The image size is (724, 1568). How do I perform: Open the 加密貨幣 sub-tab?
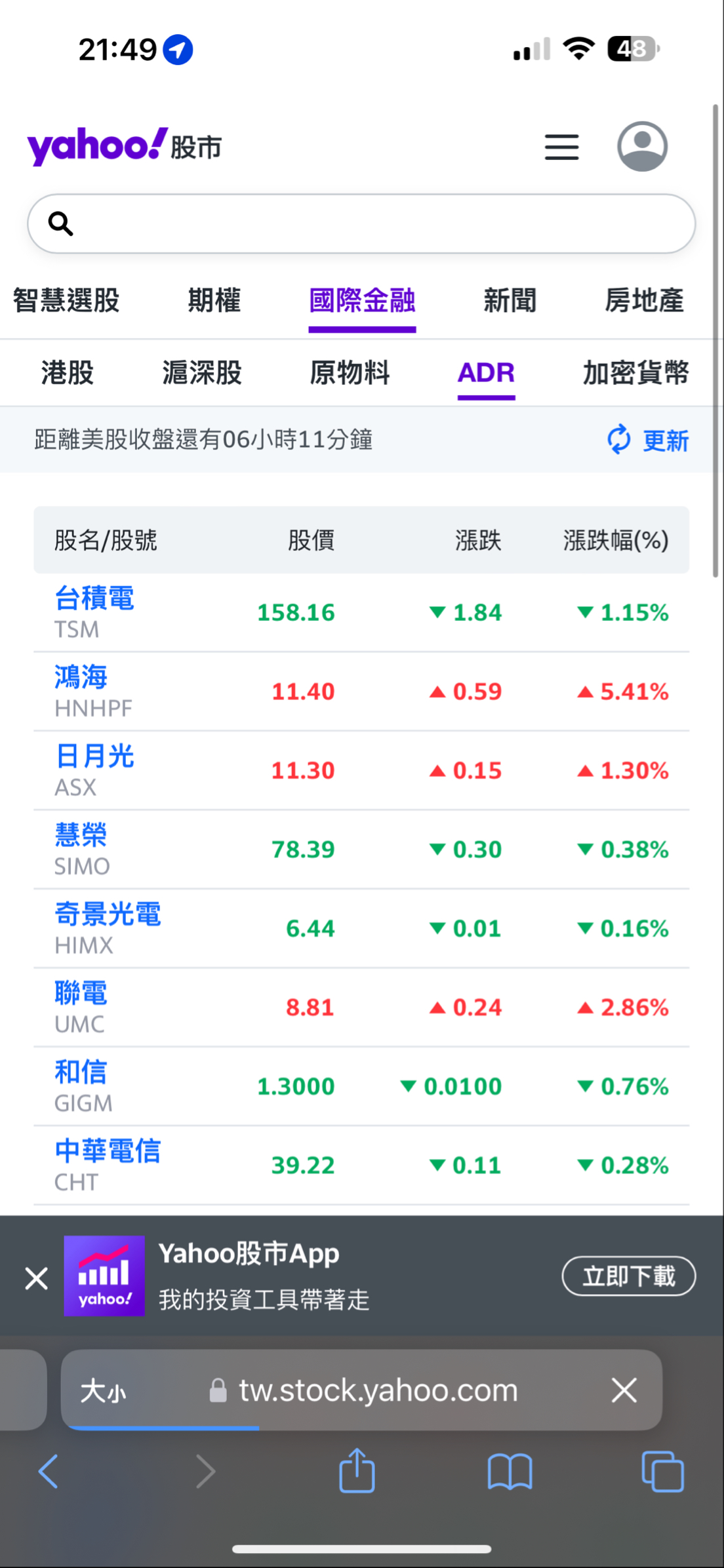click(x=635, y=373)
